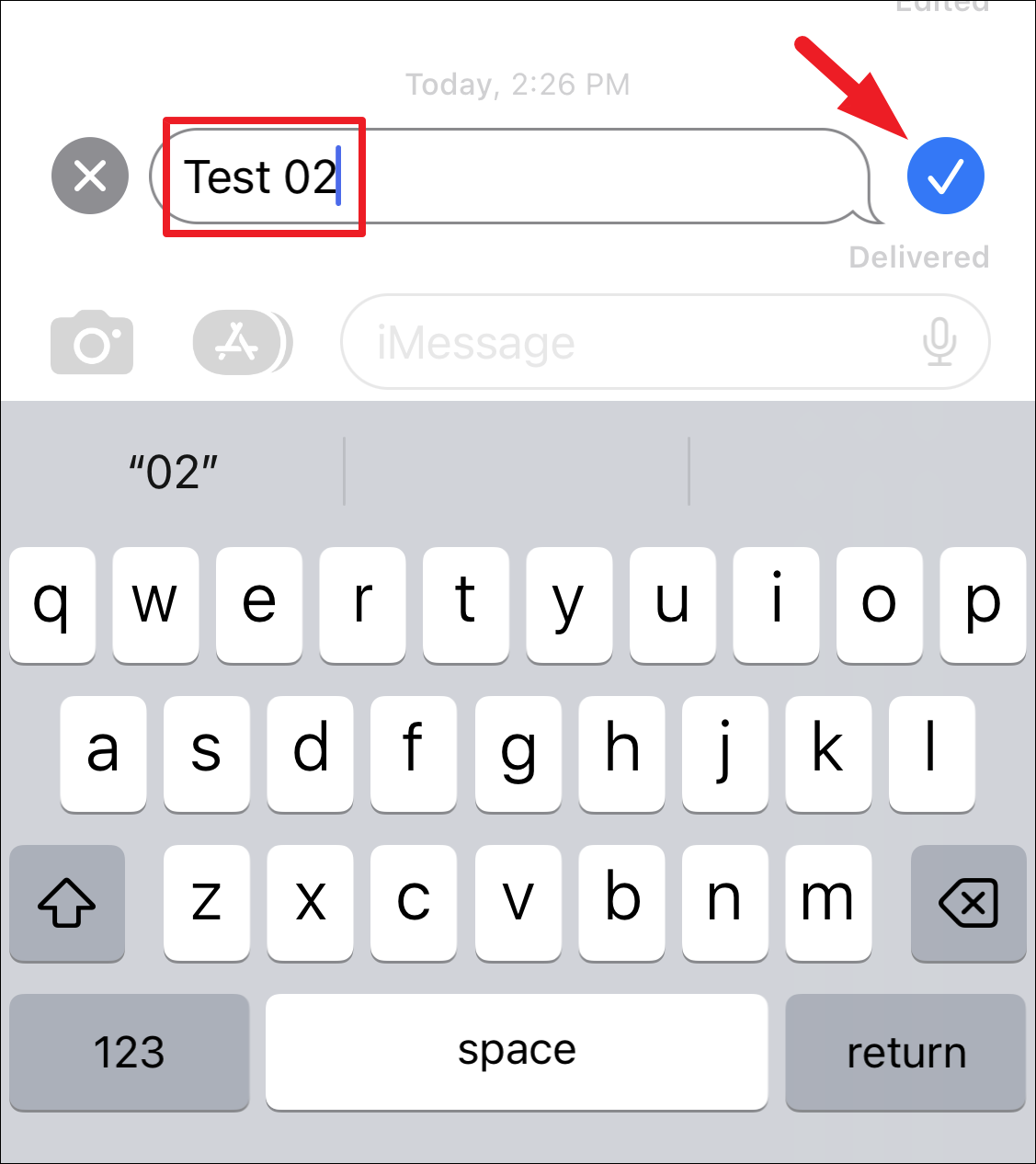Image resolution: width=1036 pixels, height=1164 pixels.
Task: Tap the letter z key
Action: (206, 903)
